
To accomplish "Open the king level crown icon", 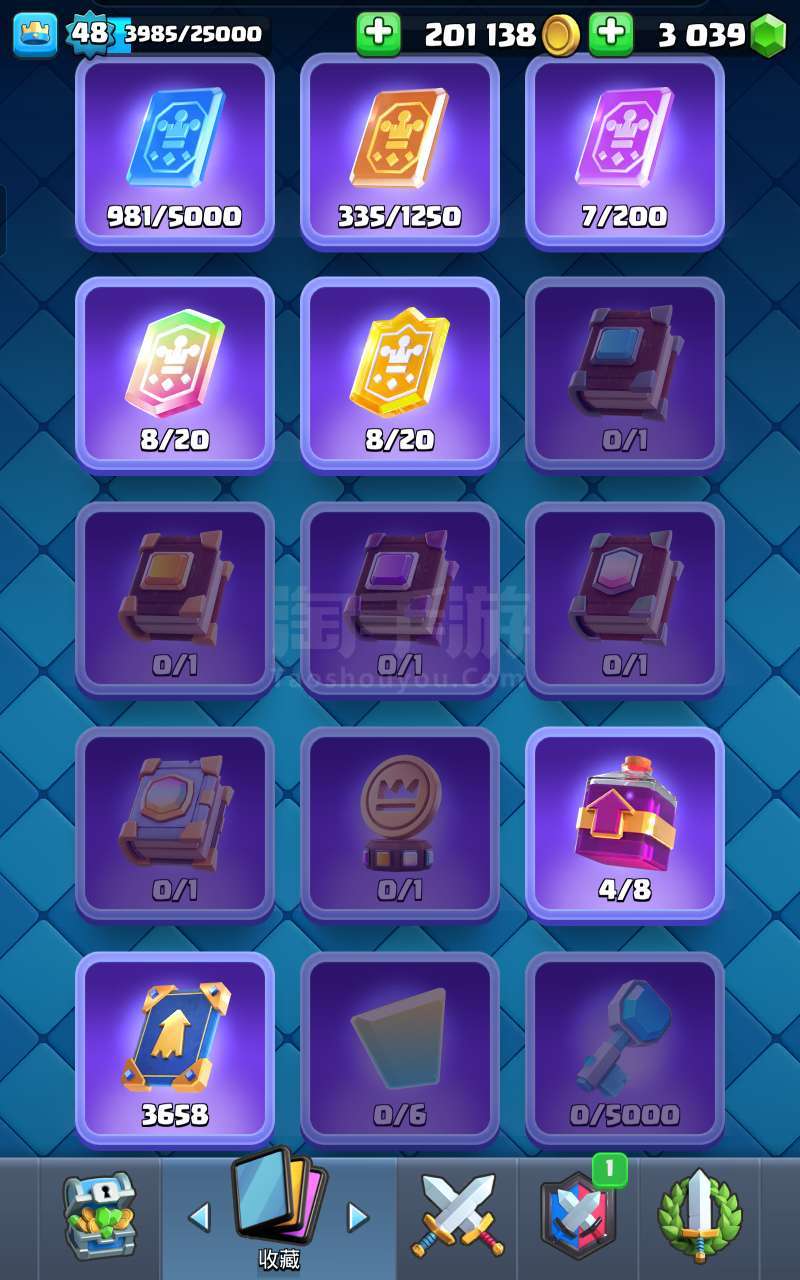I will (x=34, y=34).
